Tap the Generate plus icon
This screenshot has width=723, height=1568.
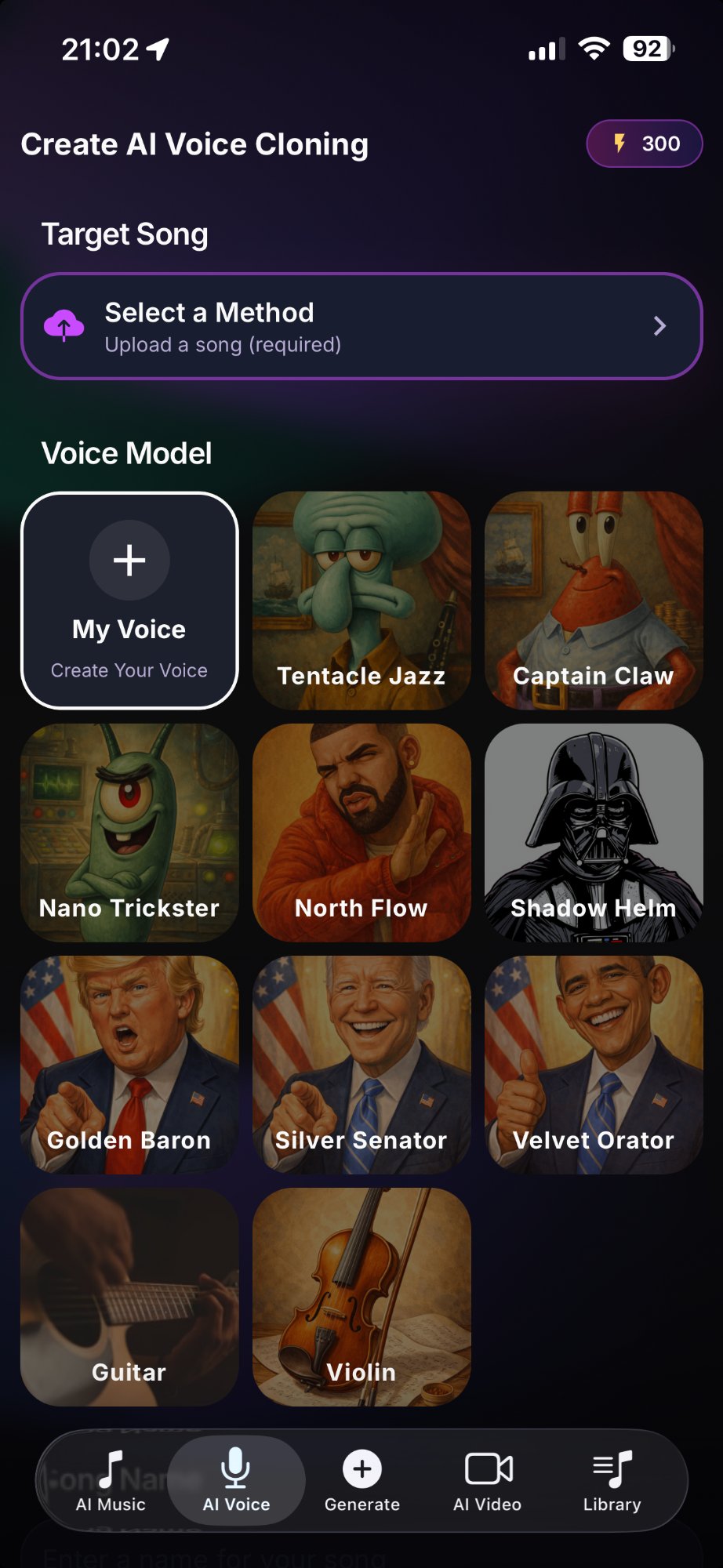pos(361,1470)
